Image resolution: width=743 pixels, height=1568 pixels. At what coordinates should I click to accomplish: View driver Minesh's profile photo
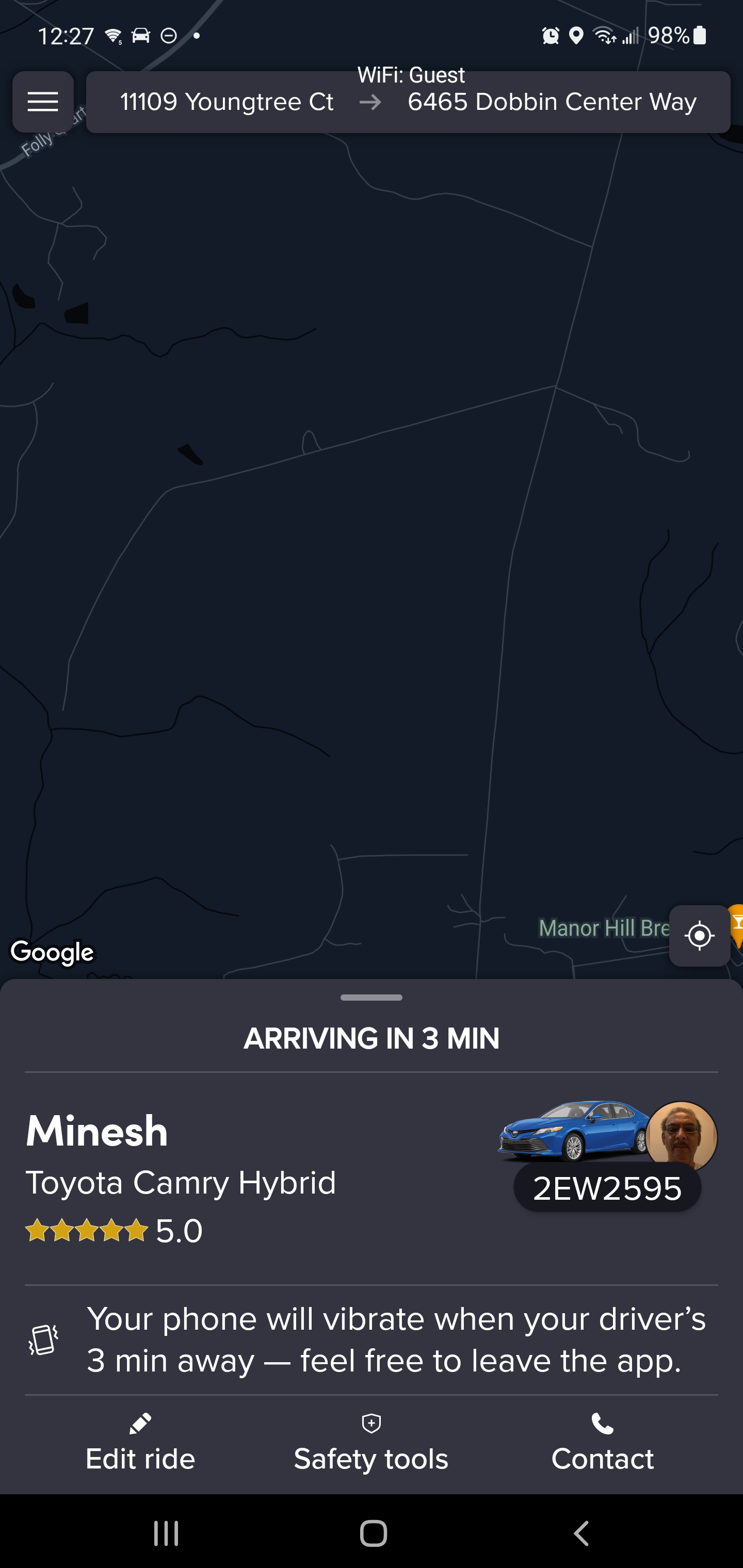point(682,1136)
